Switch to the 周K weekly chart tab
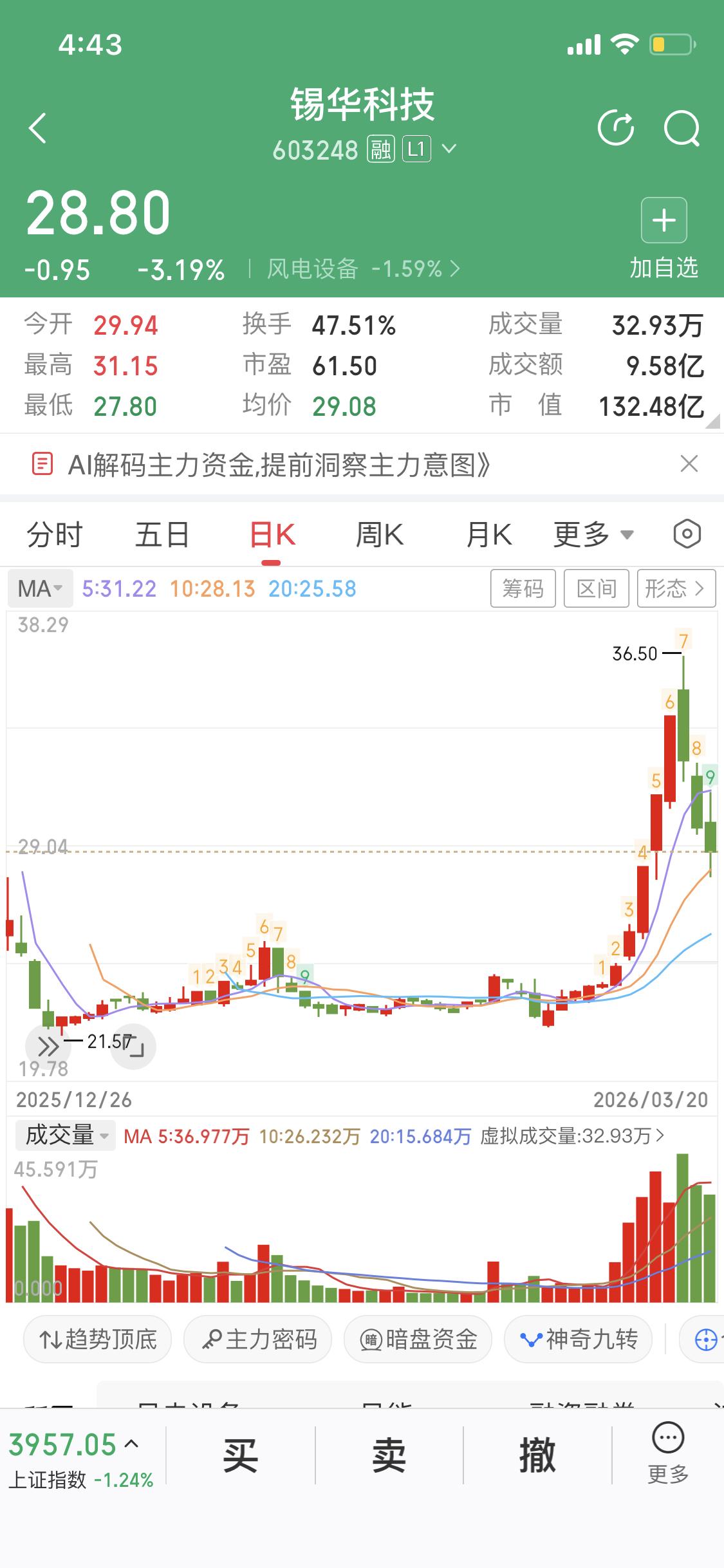Image resolution: width=724 pixels, height=1568 pixels. pos(379,534)
